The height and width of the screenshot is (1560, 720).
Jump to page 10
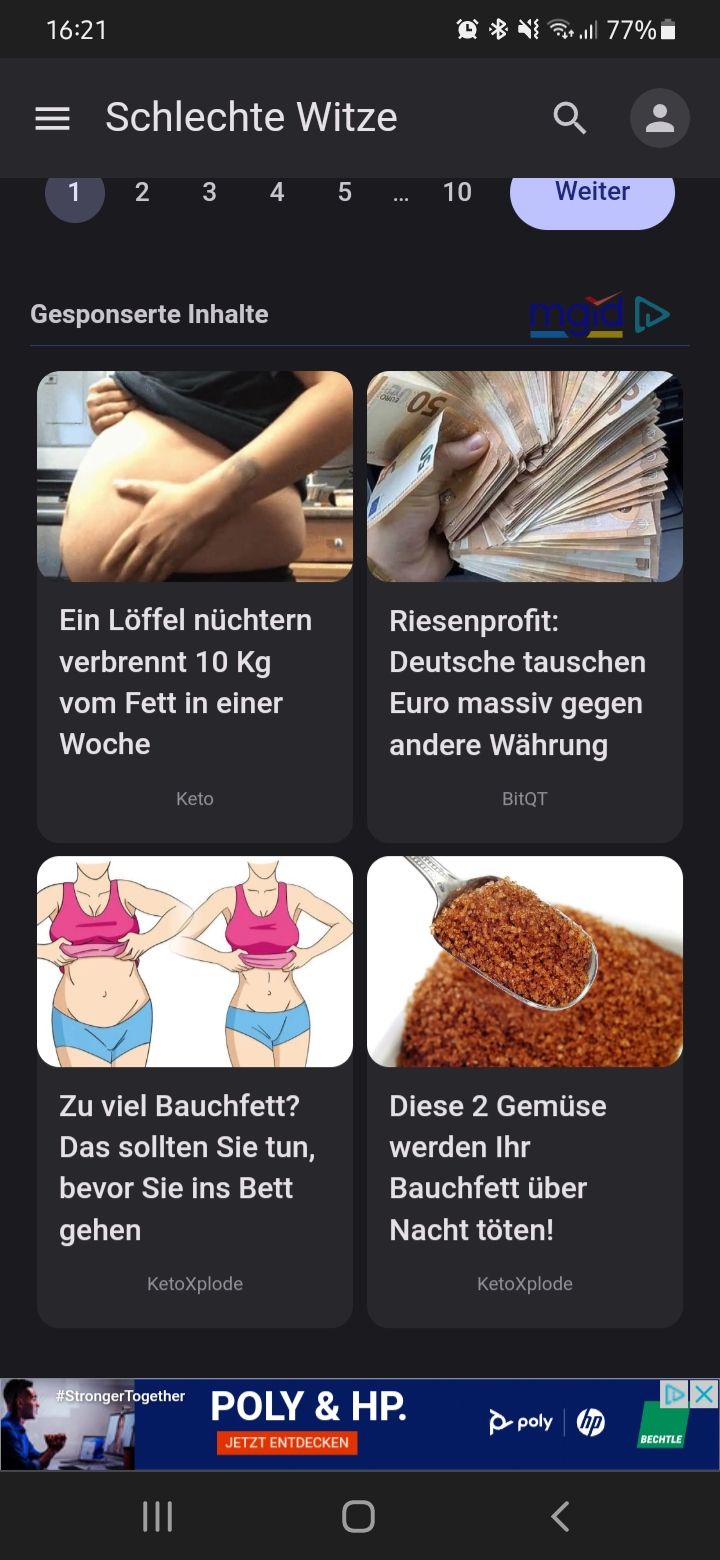pyautogui.click(x=457, y=192)
